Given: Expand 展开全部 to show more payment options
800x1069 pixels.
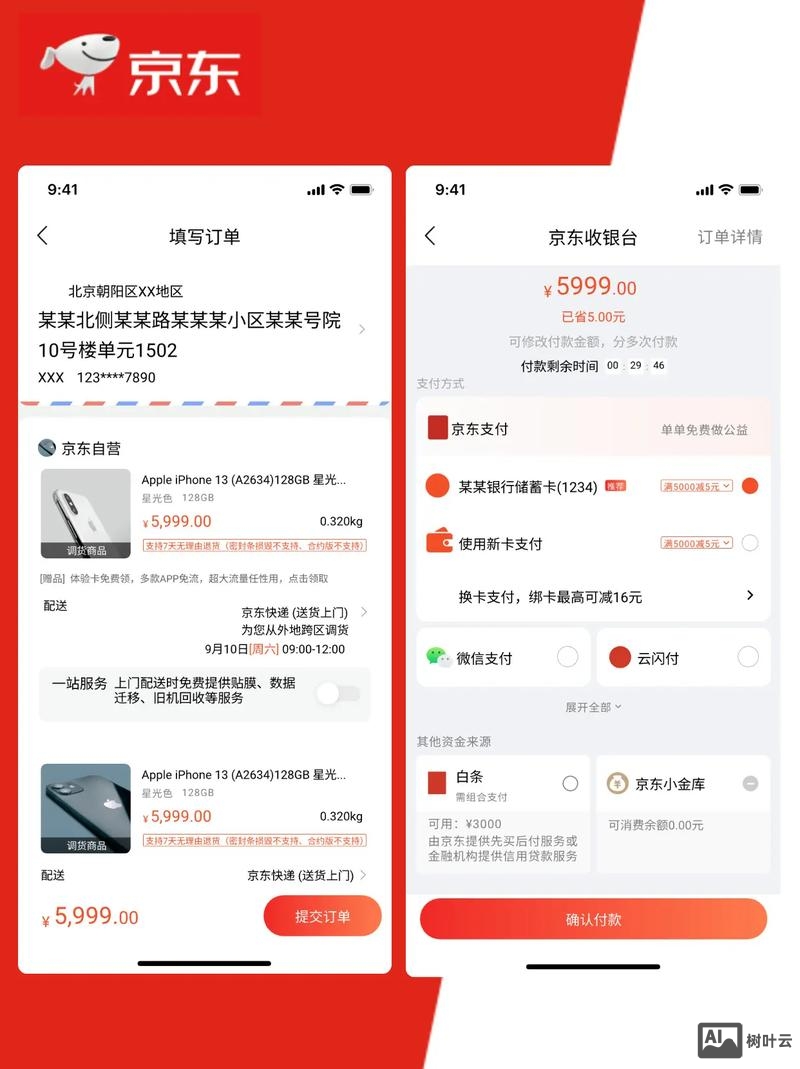Looking at the screenshot, I should coord(594,705).
